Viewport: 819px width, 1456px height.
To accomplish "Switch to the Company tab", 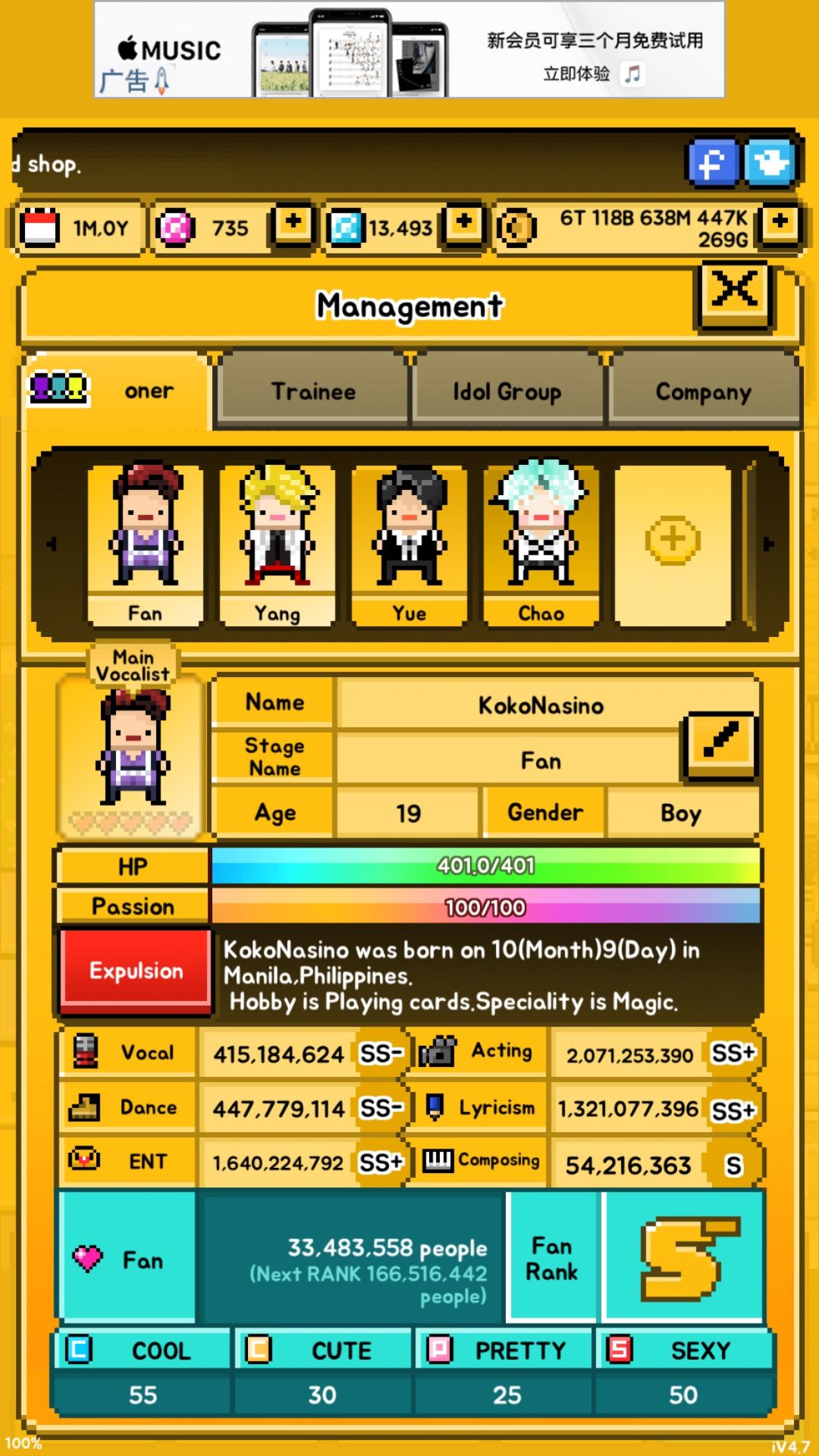I will [x=703, y=391].
